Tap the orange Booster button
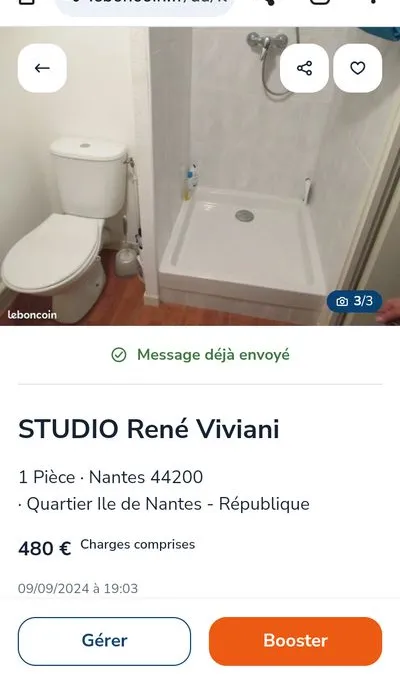The height and width of the screenshot is (675, 400). point(295,641)
